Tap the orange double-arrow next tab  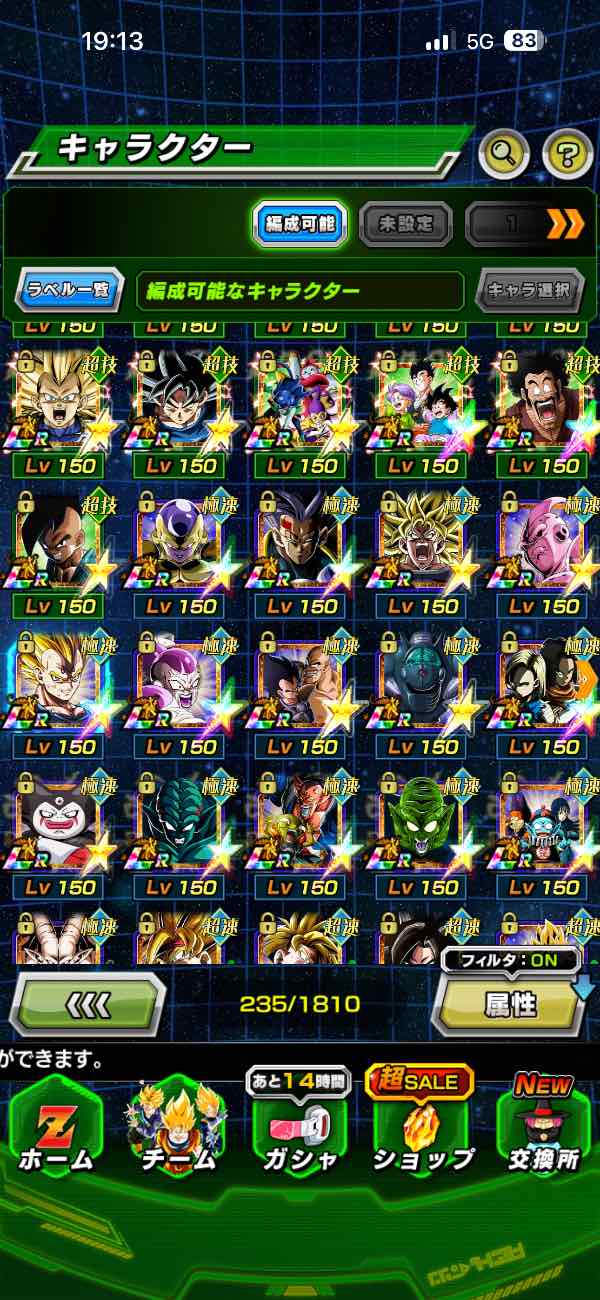[x=565, y=224]
